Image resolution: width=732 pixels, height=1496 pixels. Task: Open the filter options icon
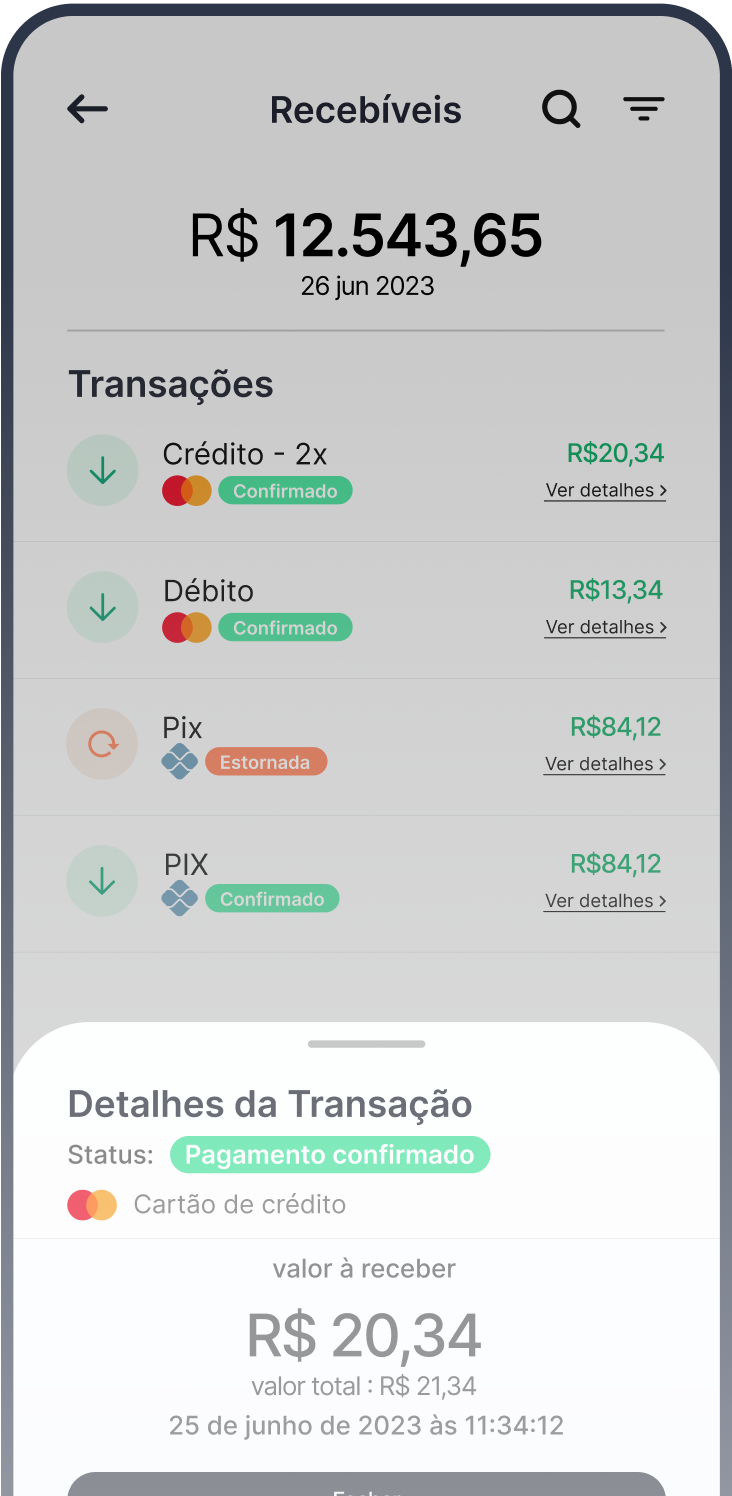click(644, 109)
